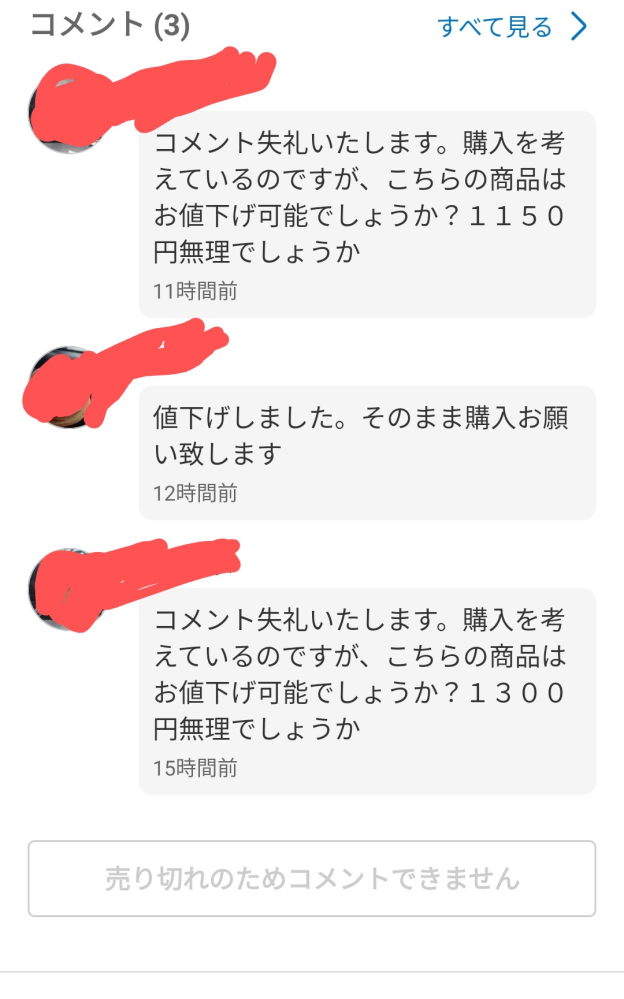The height and width of the screenshot is (999, 624).
Task: Open the seller avatar by the 値下げしました reply
Action: pyautogui.click(x=67, y=386)
